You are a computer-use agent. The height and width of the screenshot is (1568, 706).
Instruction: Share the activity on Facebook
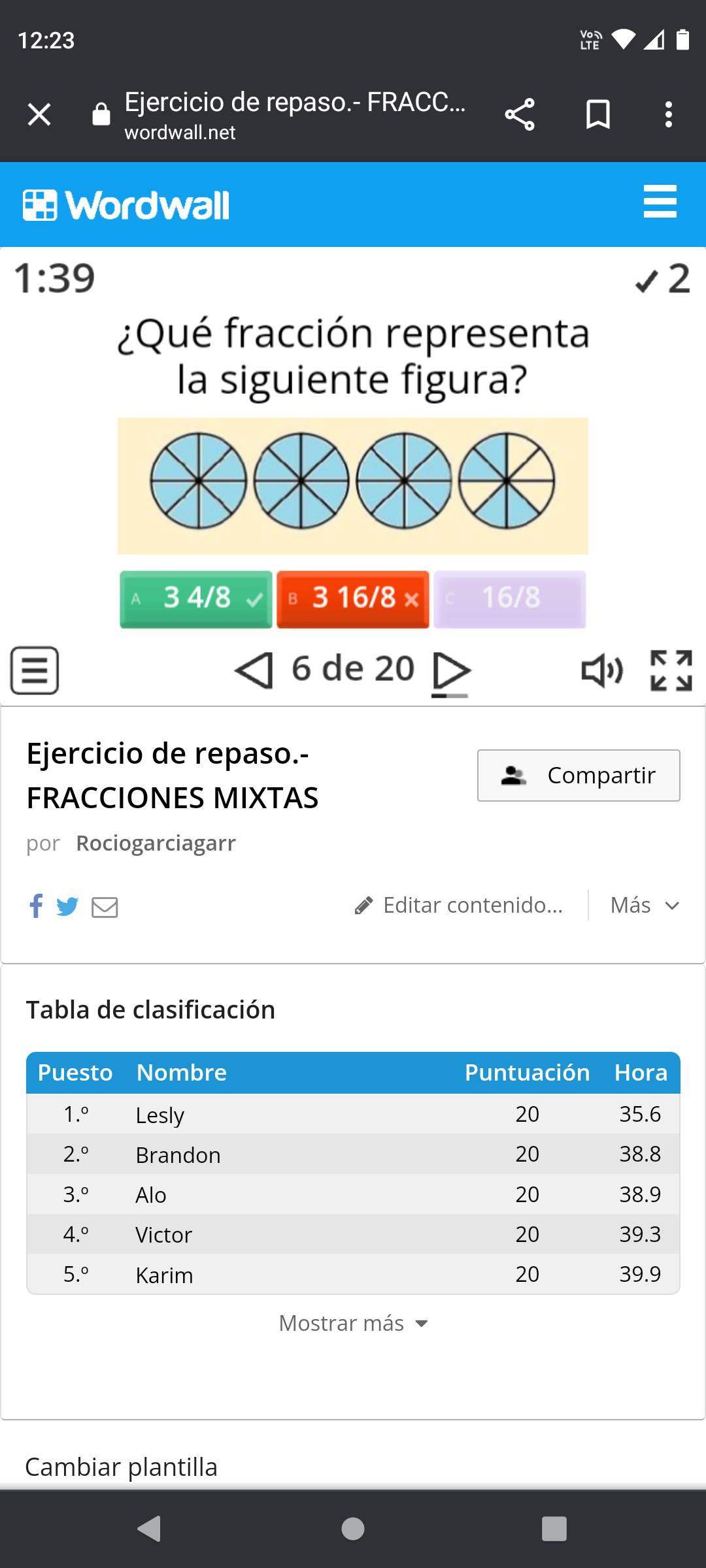[x=37, y=906]
